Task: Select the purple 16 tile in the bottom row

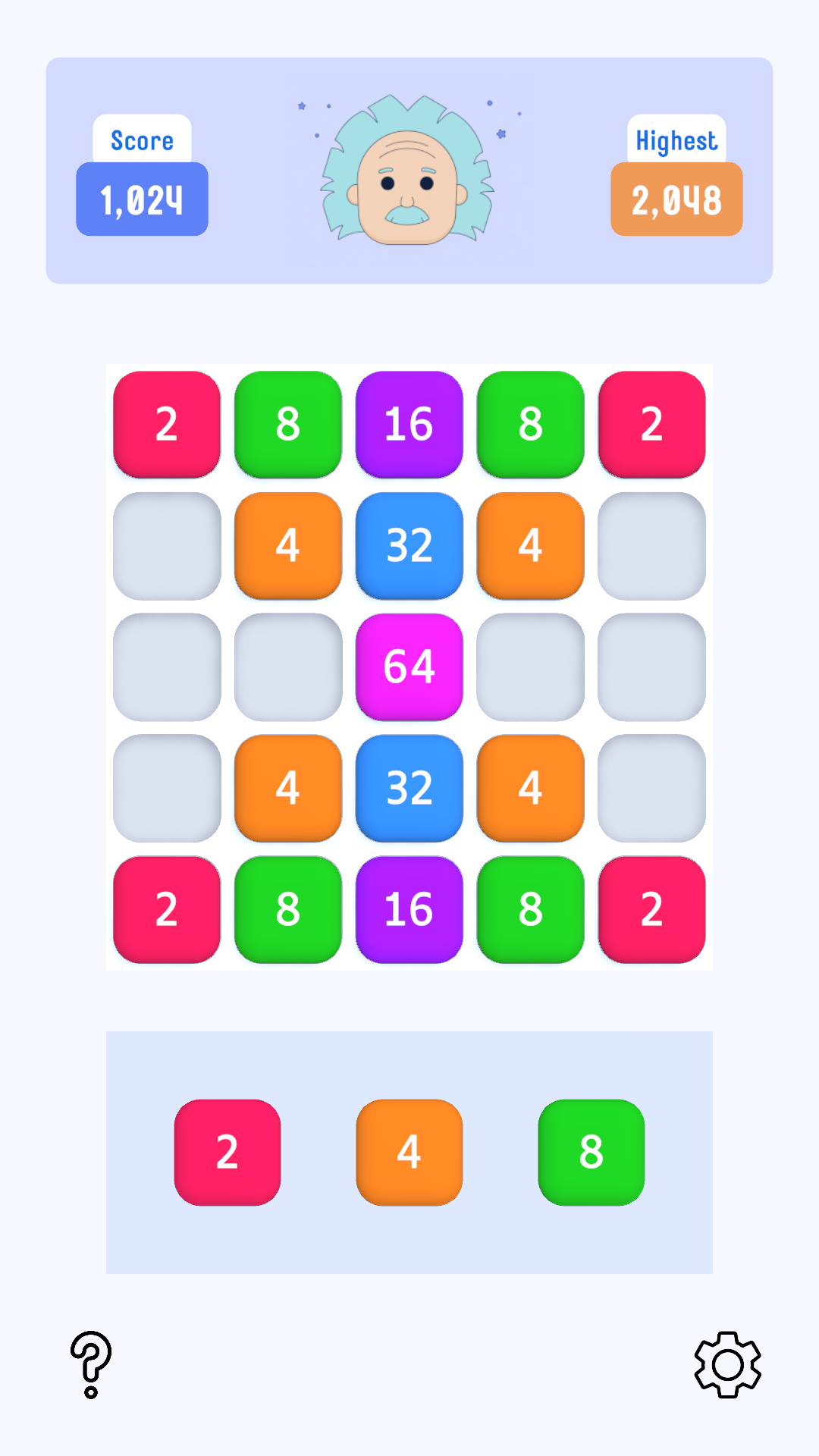Action: (409, 910)
